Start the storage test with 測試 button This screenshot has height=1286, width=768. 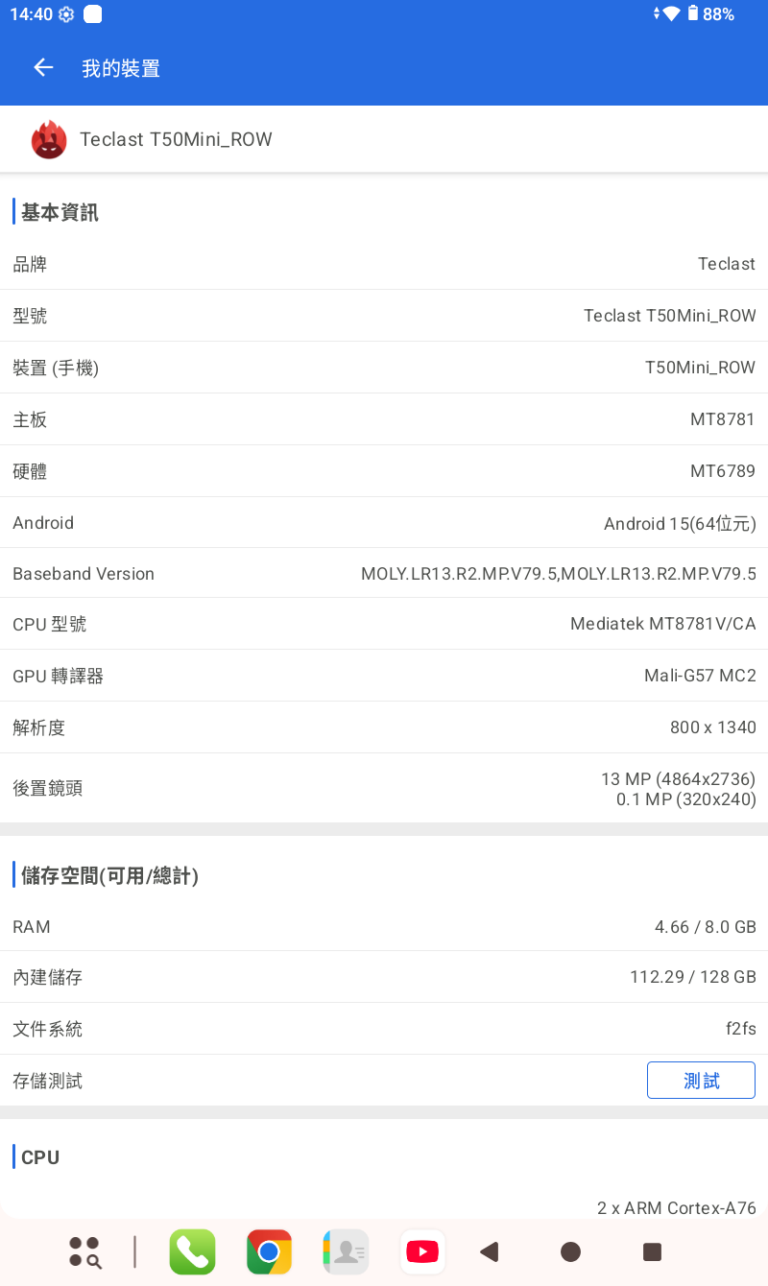701,1080
